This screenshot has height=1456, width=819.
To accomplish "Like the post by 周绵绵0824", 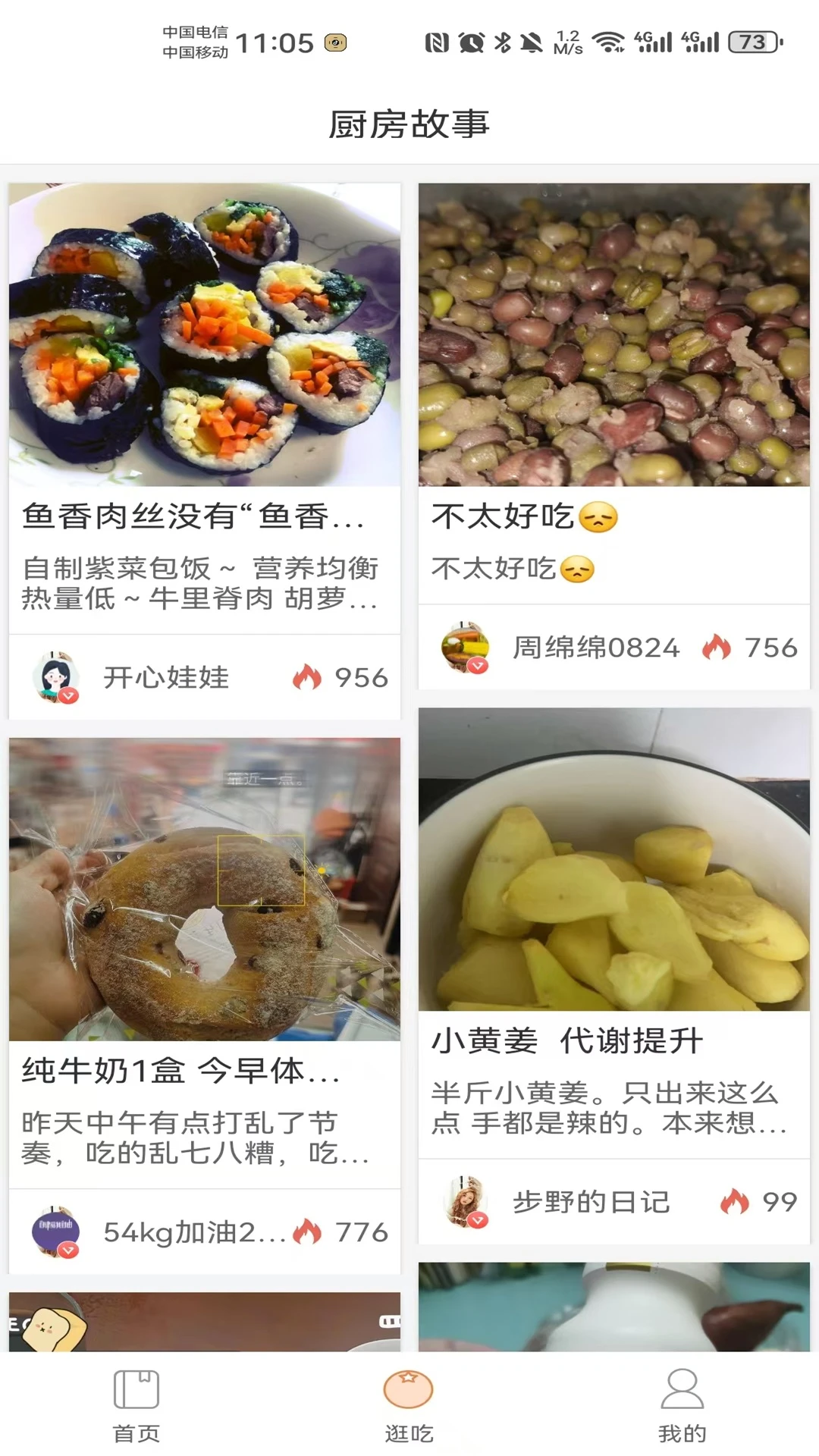I will pos(717,647).
